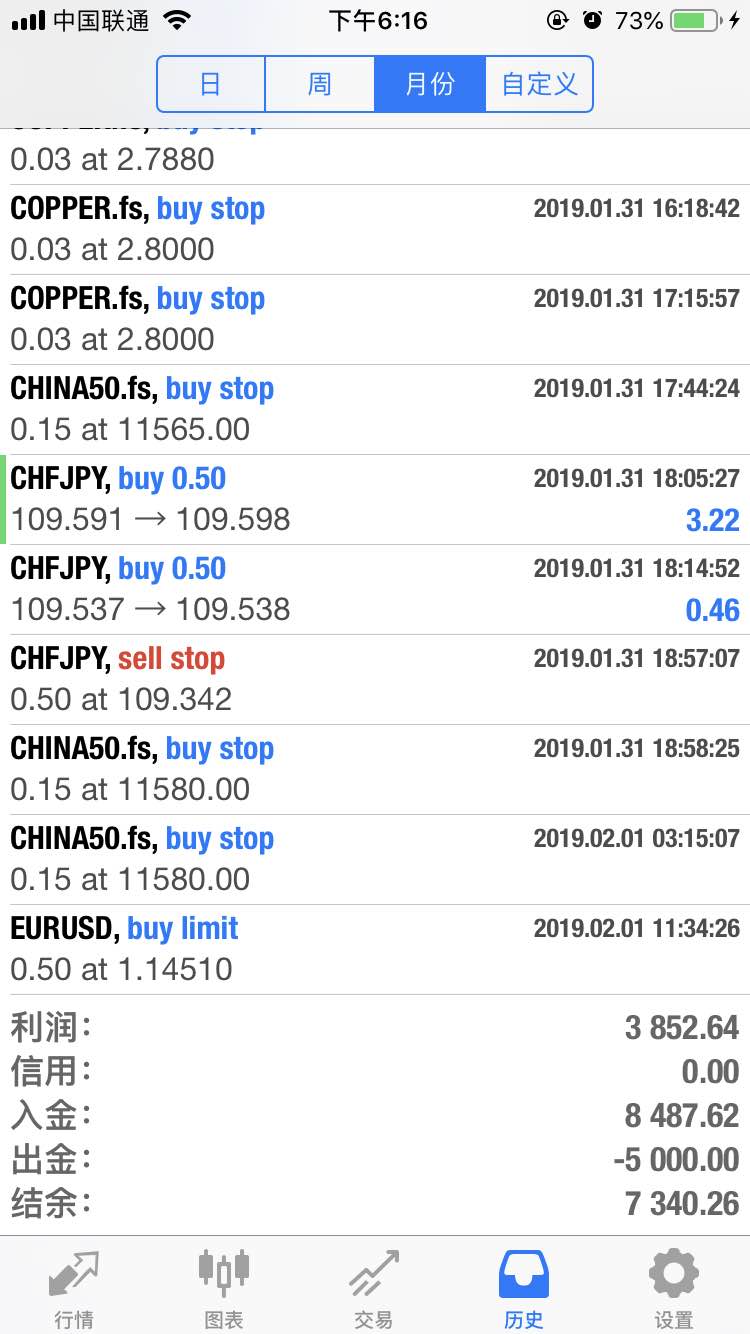Open the EURUSD buy limit order row
This screenshot has width=750, height=1334.
tap(375, 949)
